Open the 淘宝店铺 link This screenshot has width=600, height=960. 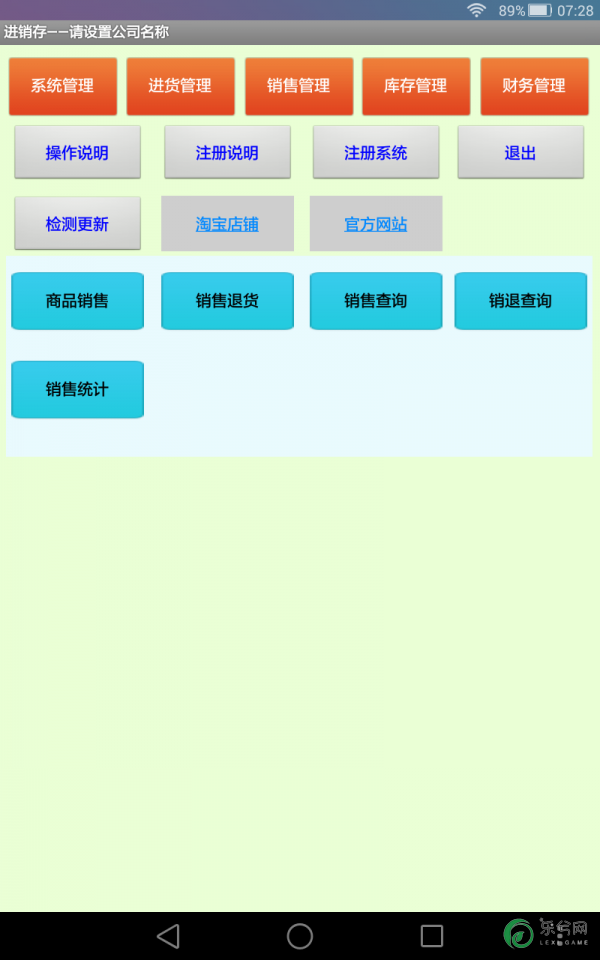pyautogui.click(x=227, y=223)
